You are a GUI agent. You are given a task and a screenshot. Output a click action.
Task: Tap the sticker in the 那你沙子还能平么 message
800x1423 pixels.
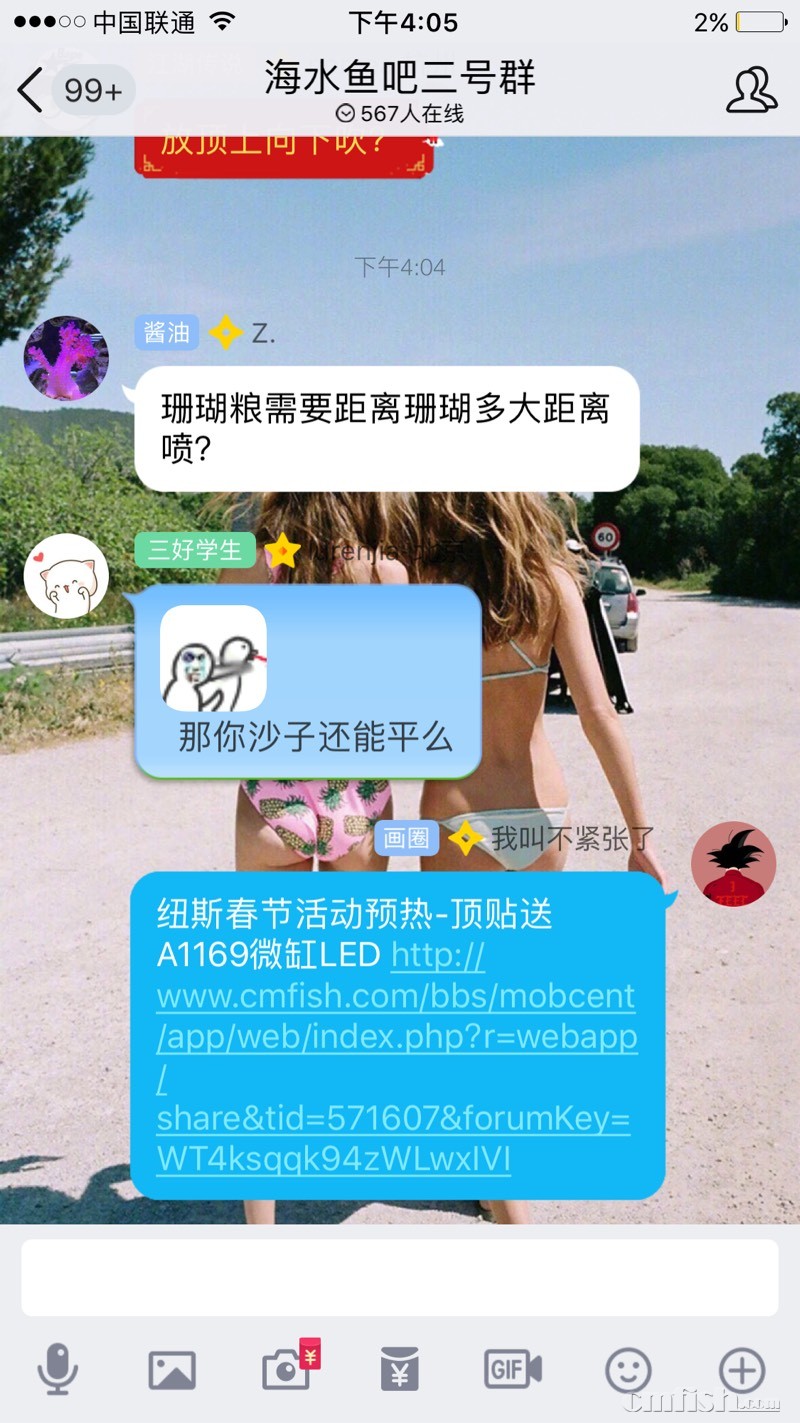[214, 657]
